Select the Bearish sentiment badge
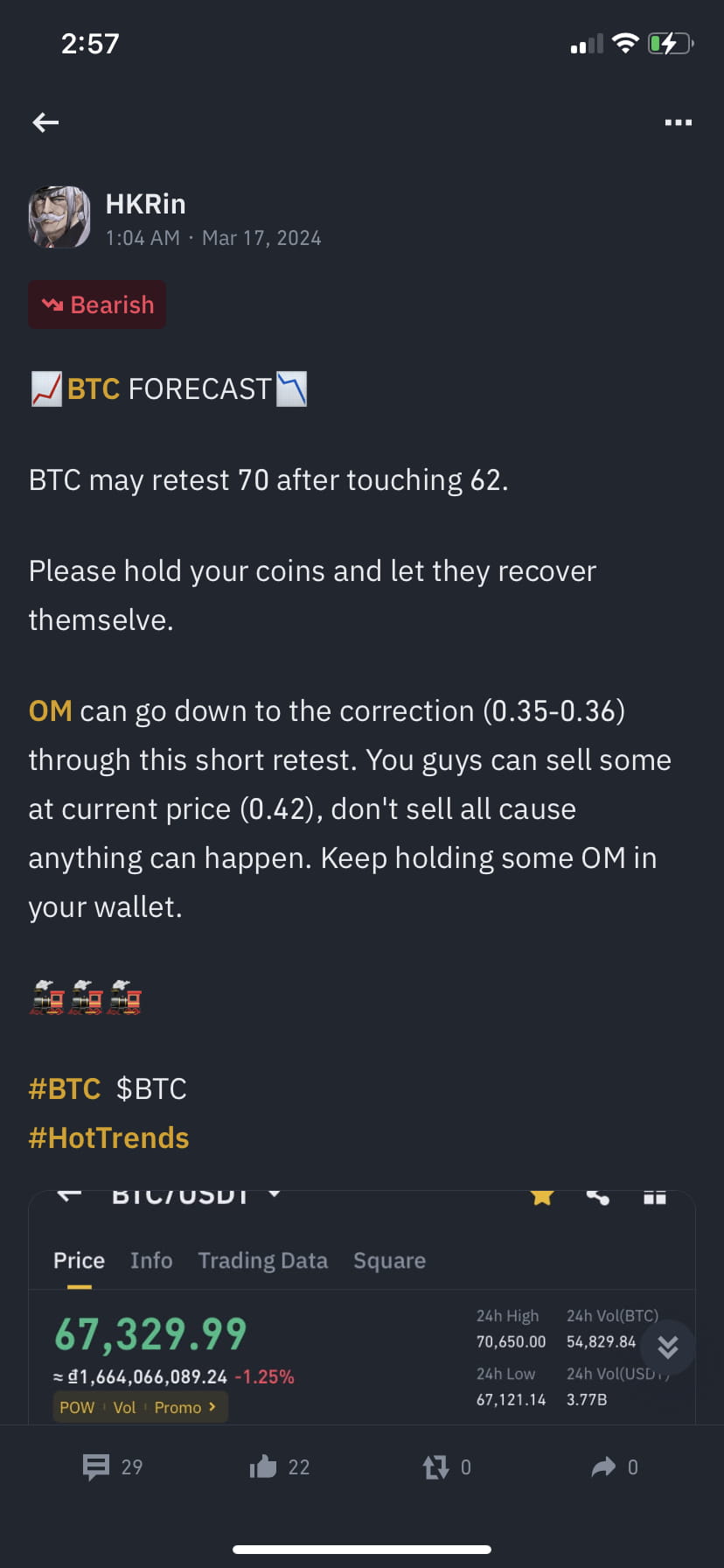The image size is (724, 1568). point(96,304)
